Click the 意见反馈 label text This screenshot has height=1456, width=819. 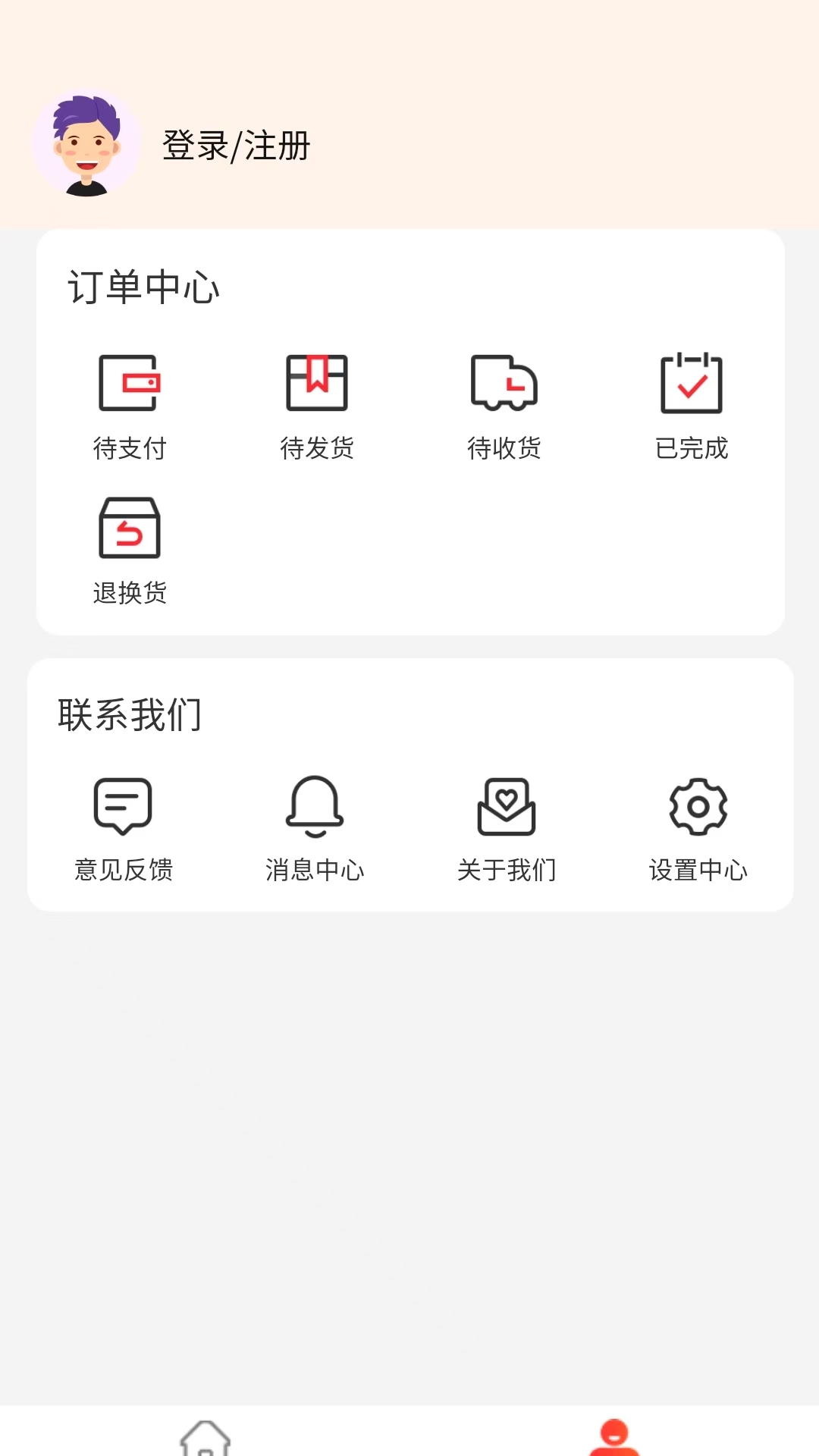click(124, 871)
